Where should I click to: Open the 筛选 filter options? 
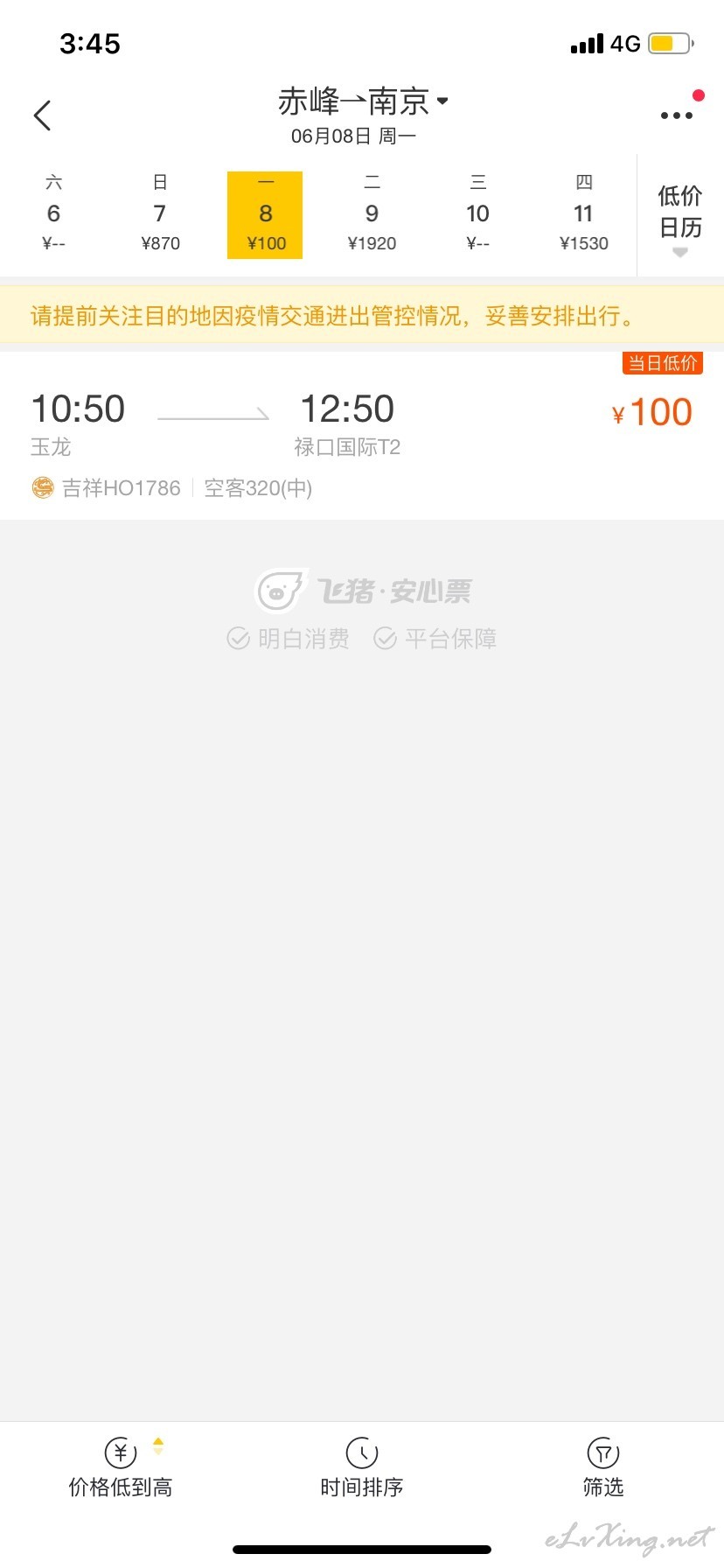(603, 1470)
